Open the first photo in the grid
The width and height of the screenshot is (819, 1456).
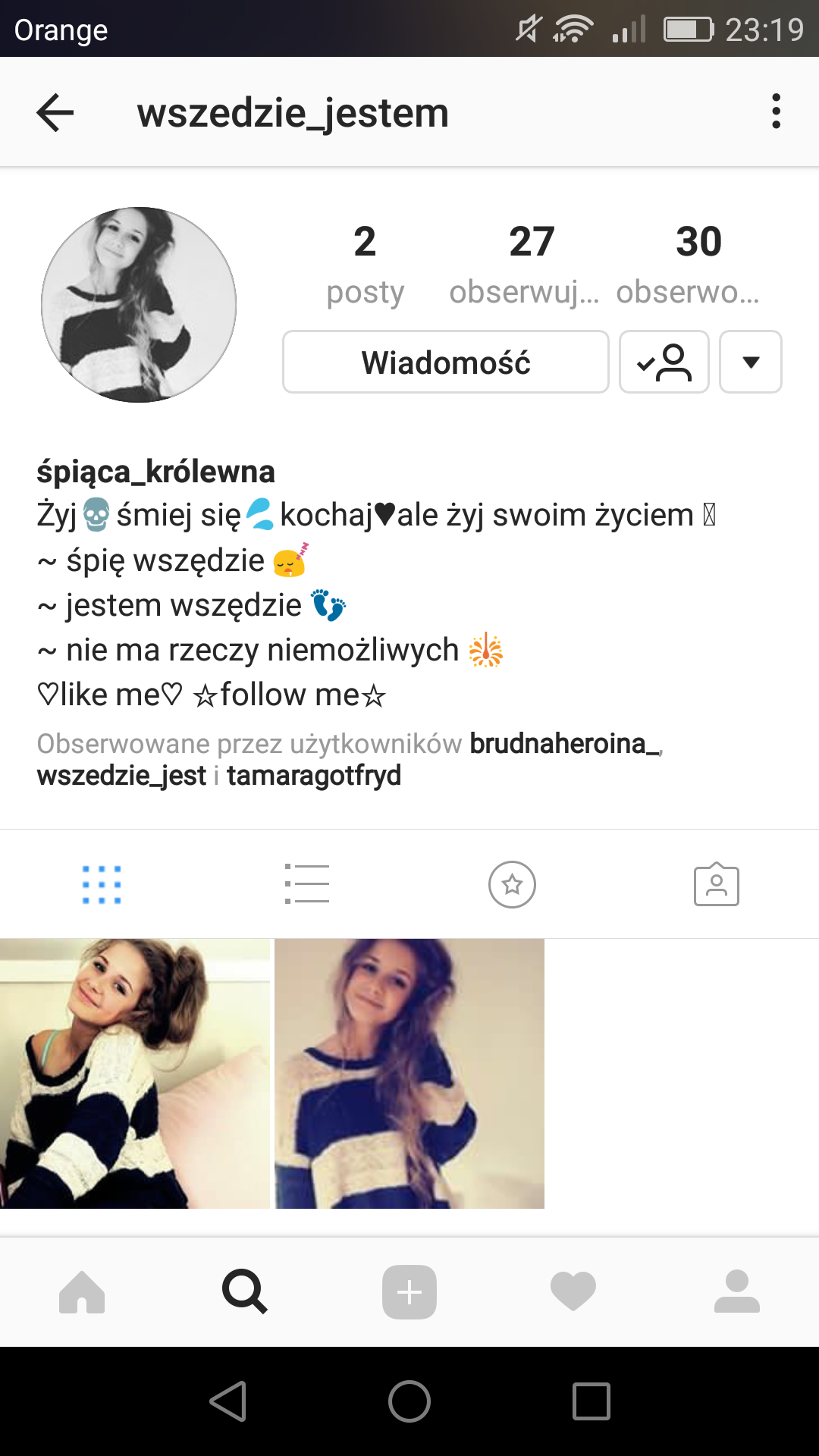click(x=135, y=1074)
